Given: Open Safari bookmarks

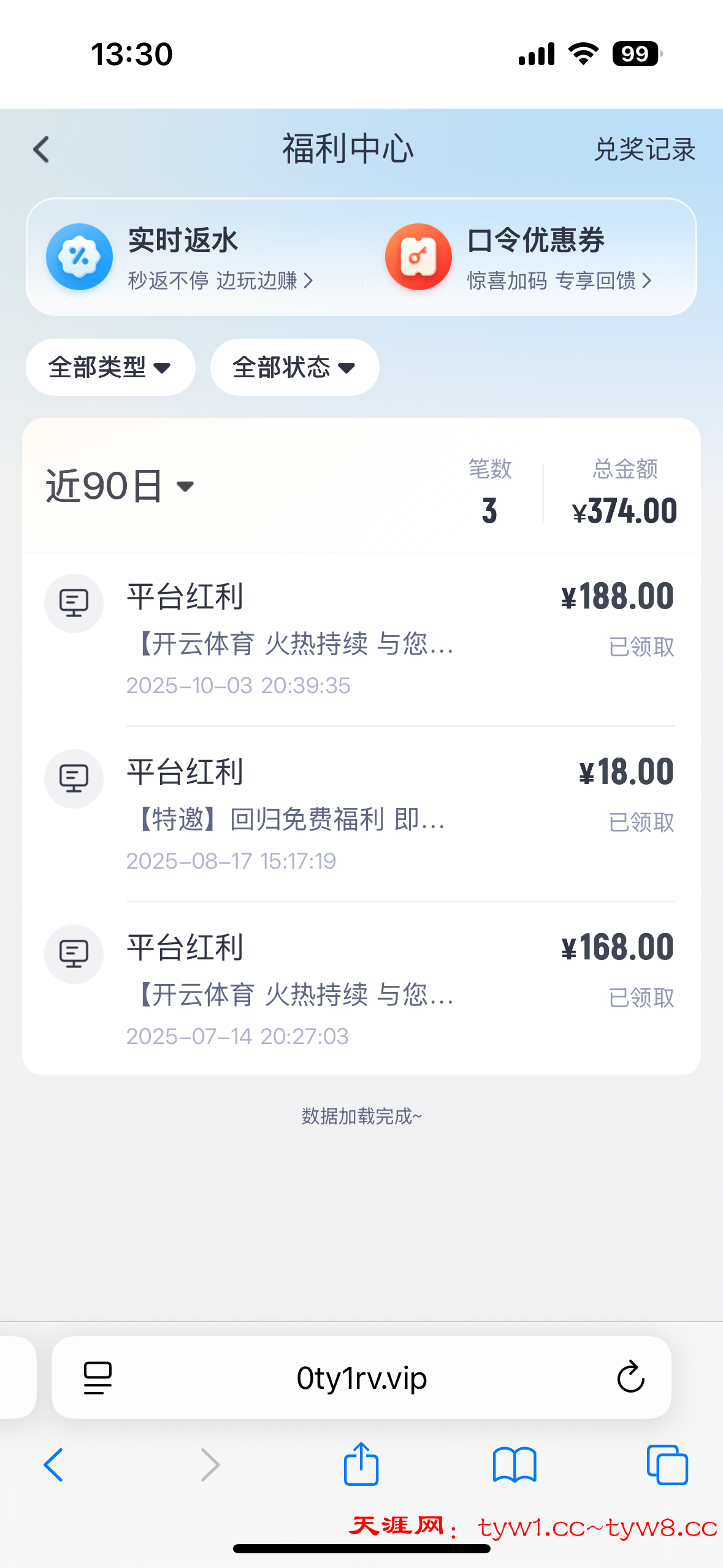Looking at the screenshot, I should click(515, 1465).
